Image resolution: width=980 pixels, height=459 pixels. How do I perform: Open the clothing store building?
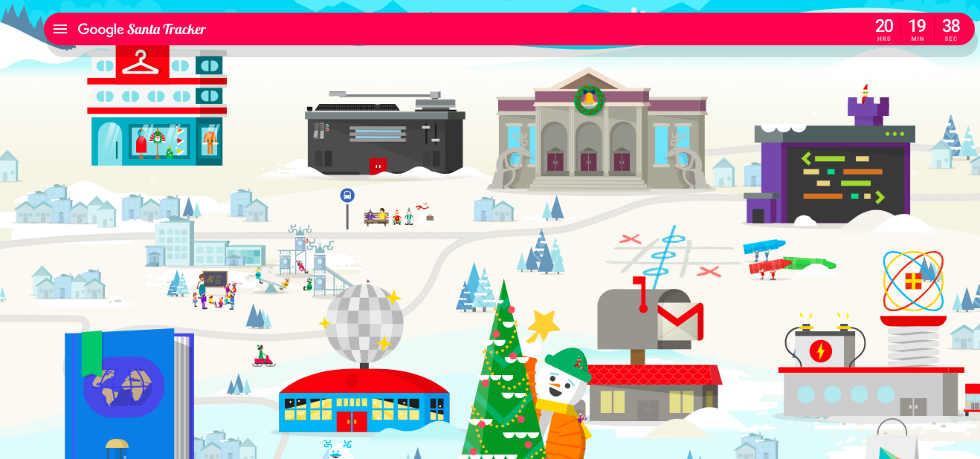point(157,110)
